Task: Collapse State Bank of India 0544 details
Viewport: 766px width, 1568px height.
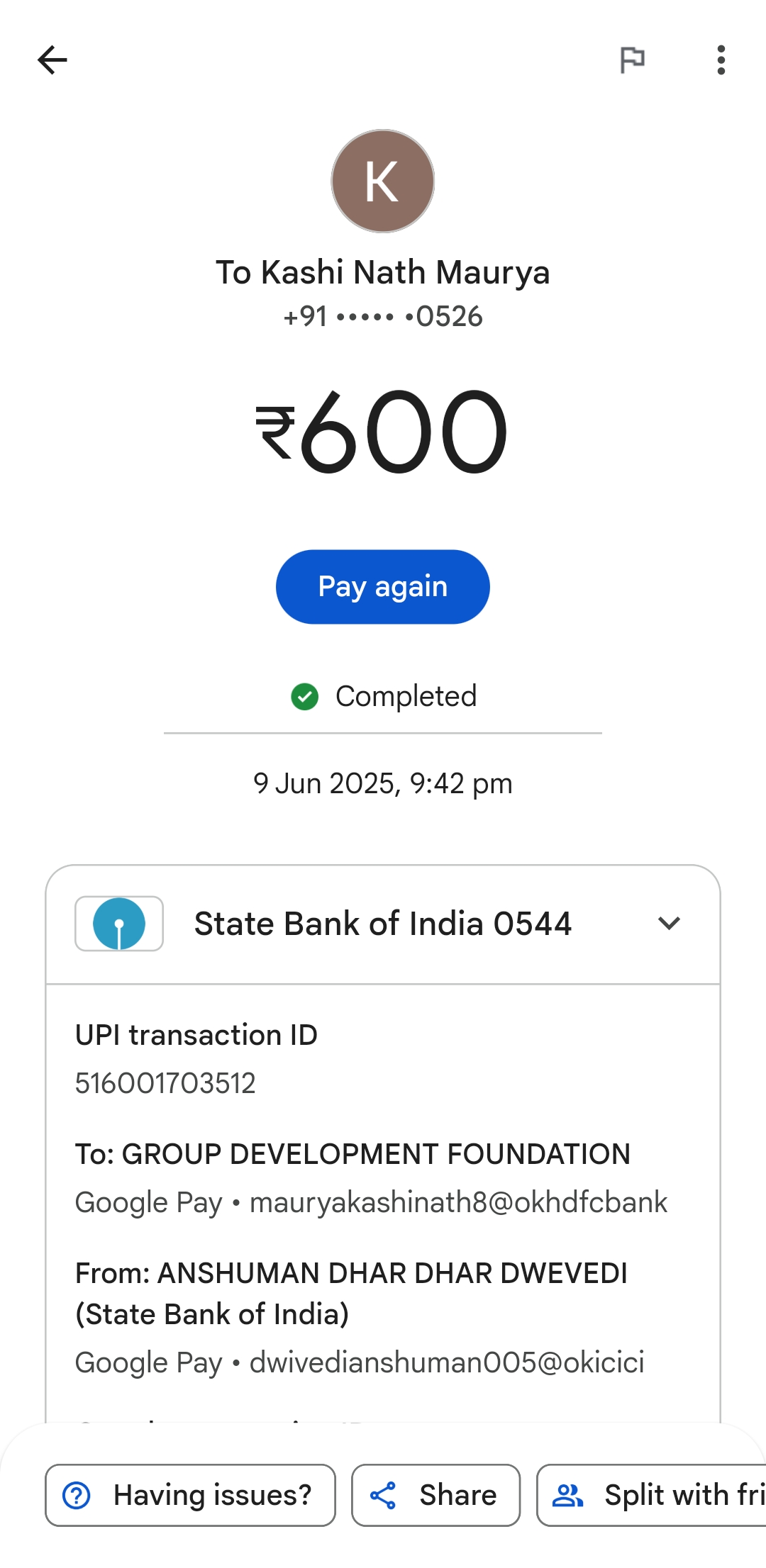Action: 668,924
